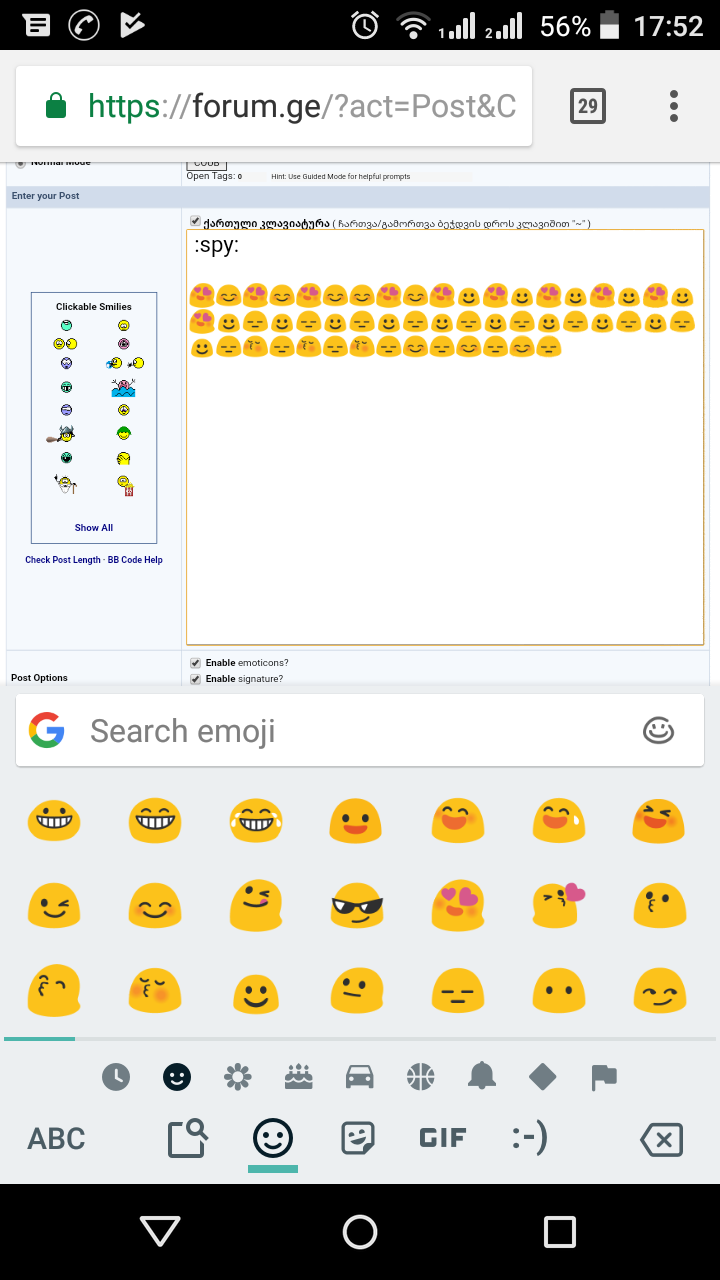Open Chrome's overflow menu
The image size is (720, 1280).
[674, 106]
